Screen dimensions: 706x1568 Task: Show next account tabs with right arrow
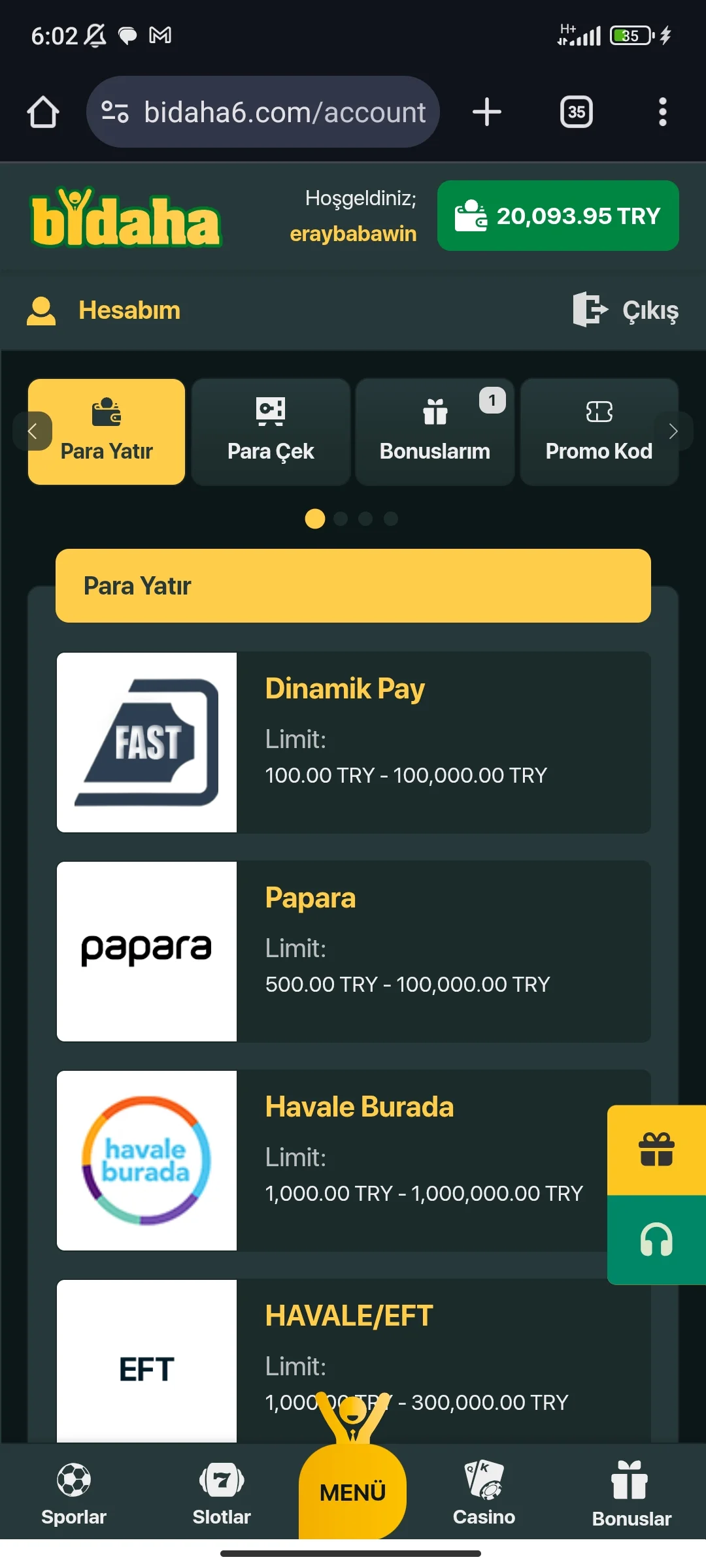pos(673,431)
